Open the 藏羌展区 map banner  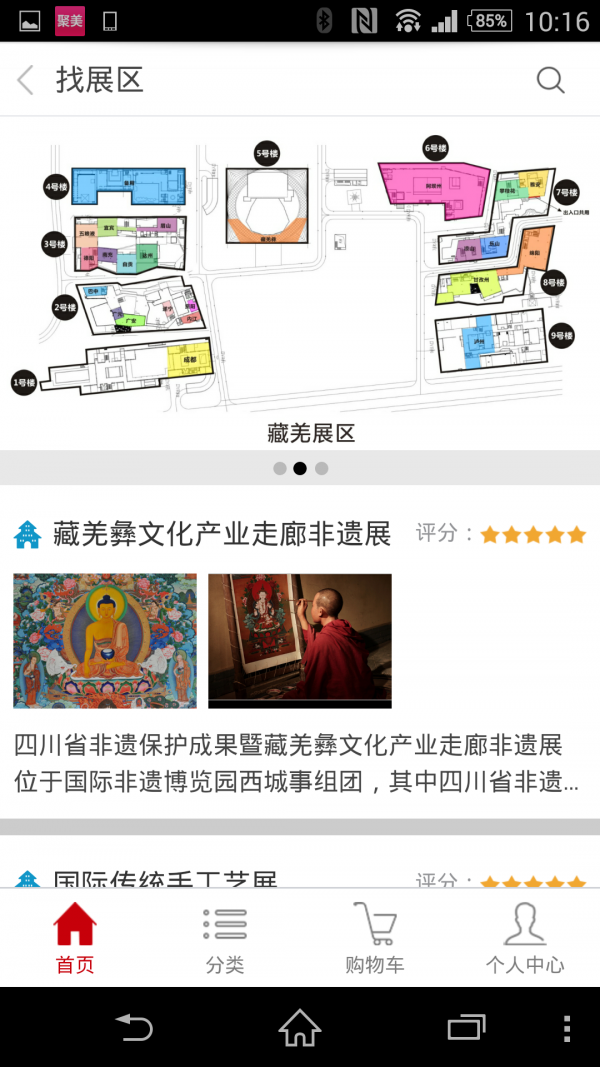pyautogui.click(x=300, y=280)
